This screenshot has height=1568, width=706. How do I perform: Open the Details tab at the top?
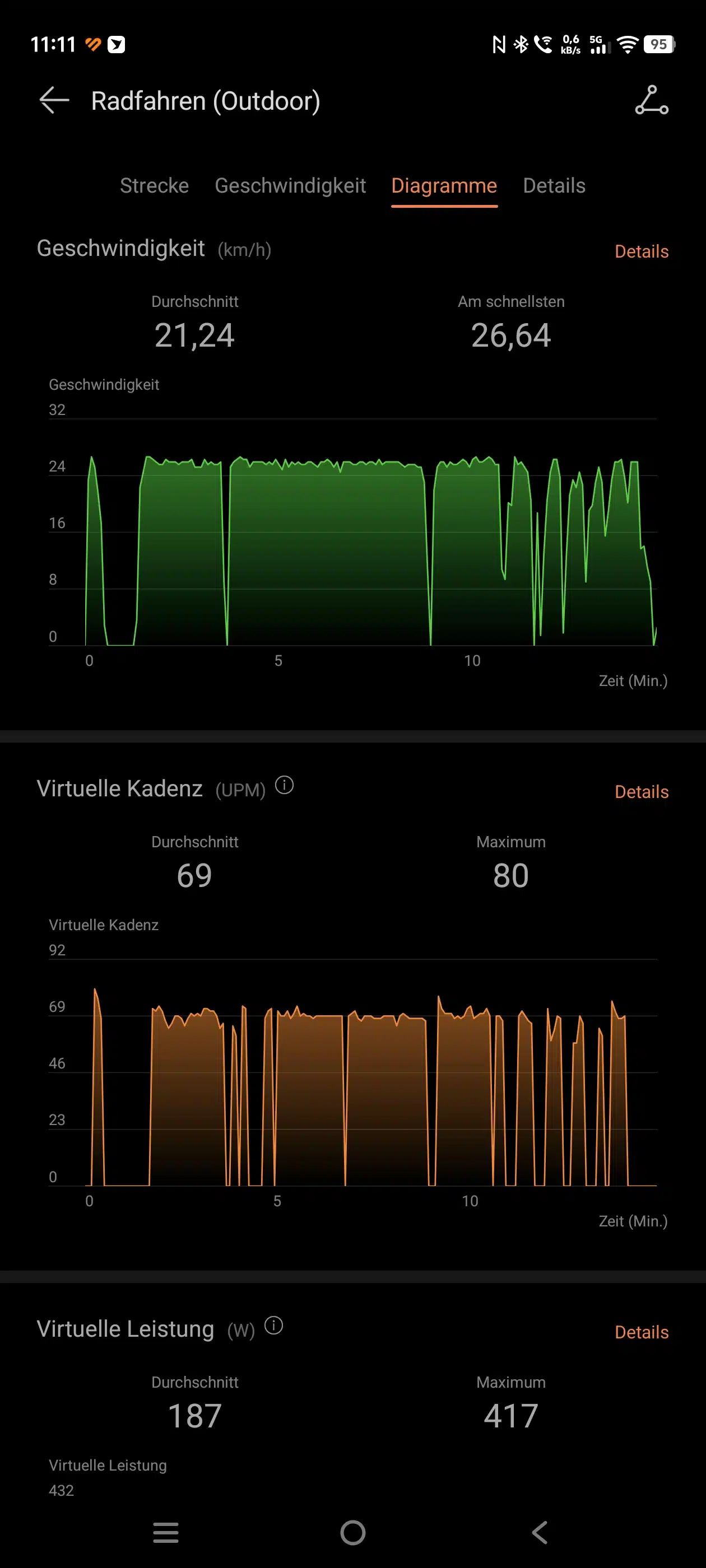[554, 186]
